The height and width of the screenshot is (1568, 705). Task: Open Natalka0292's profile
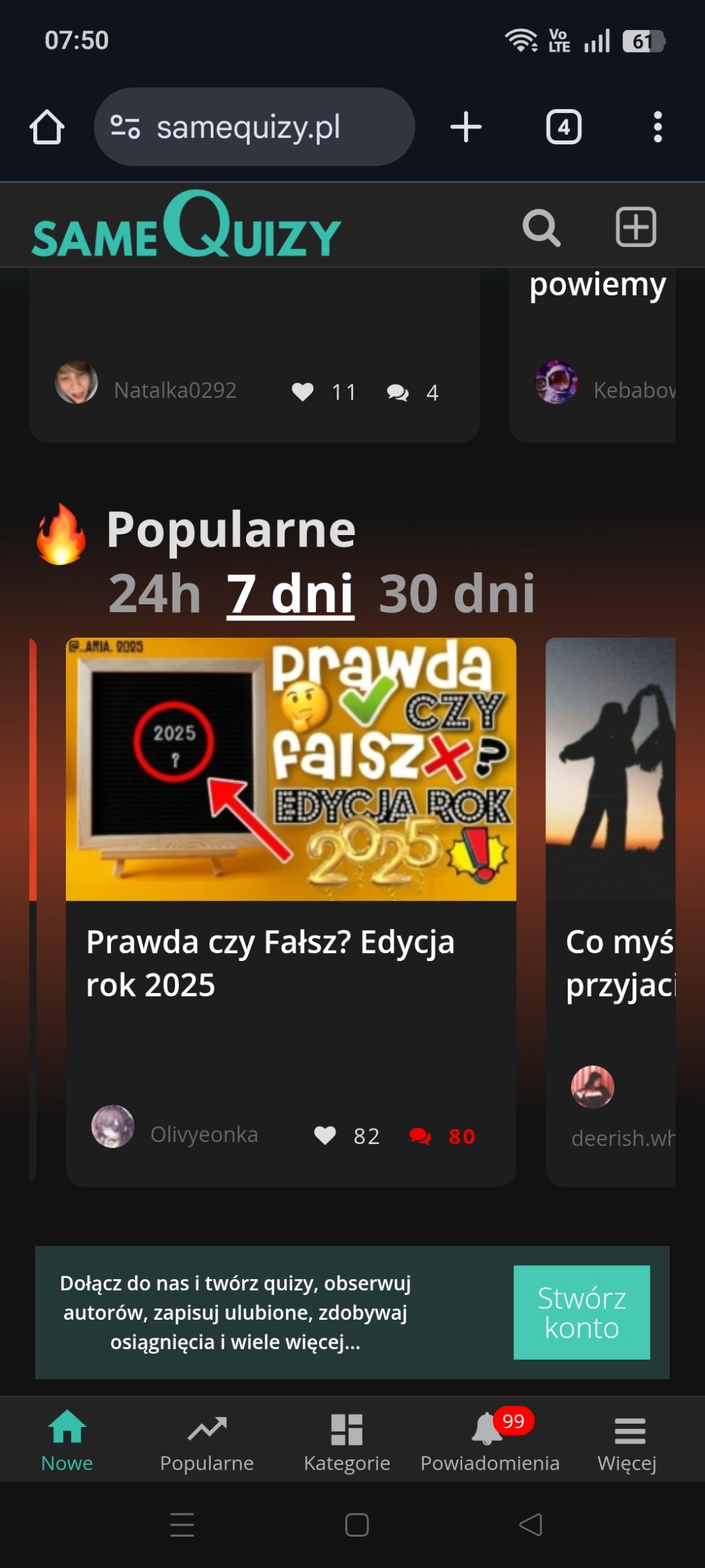pos(174,390)
